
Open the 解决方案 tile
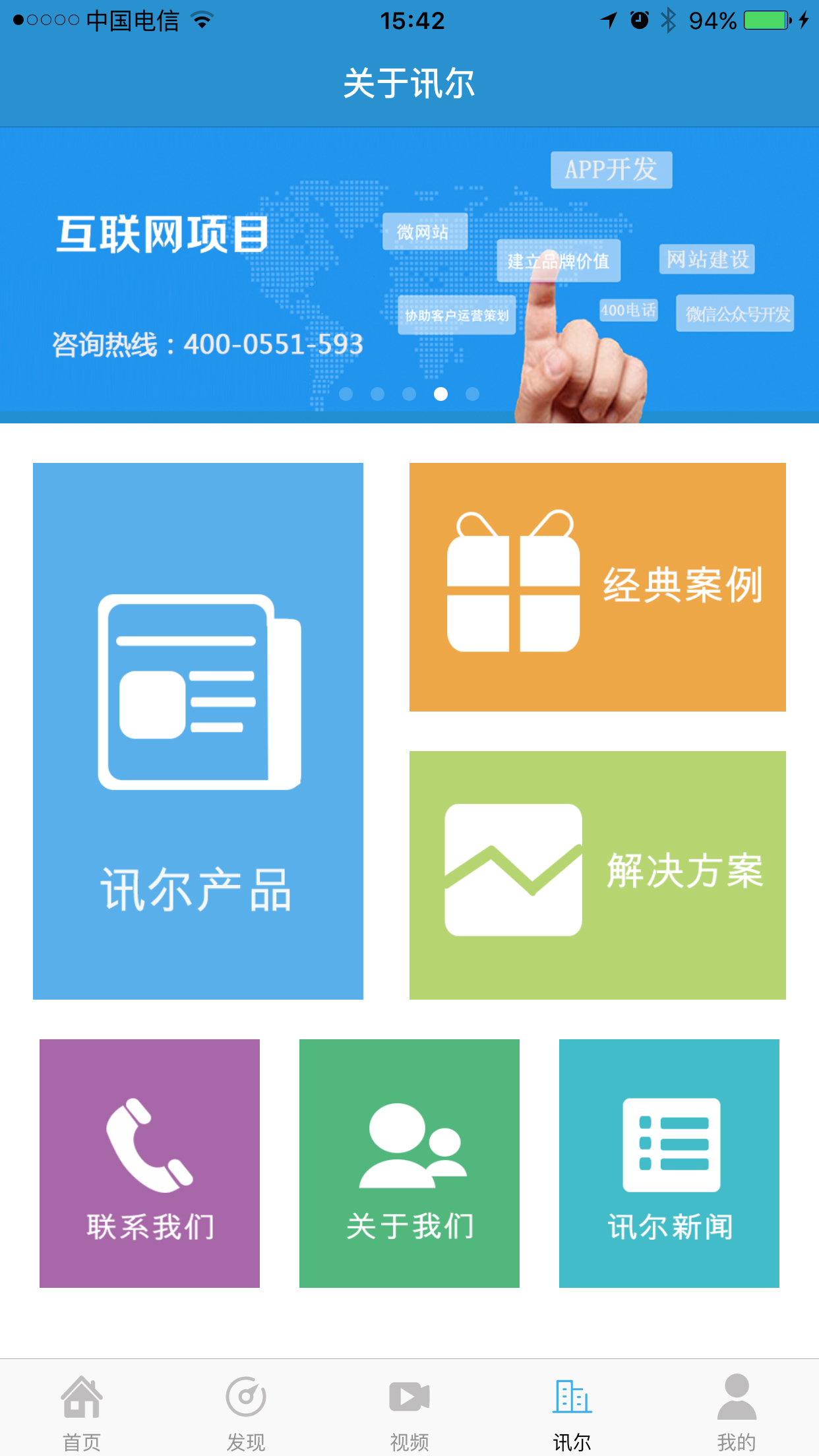pos(597,875)
